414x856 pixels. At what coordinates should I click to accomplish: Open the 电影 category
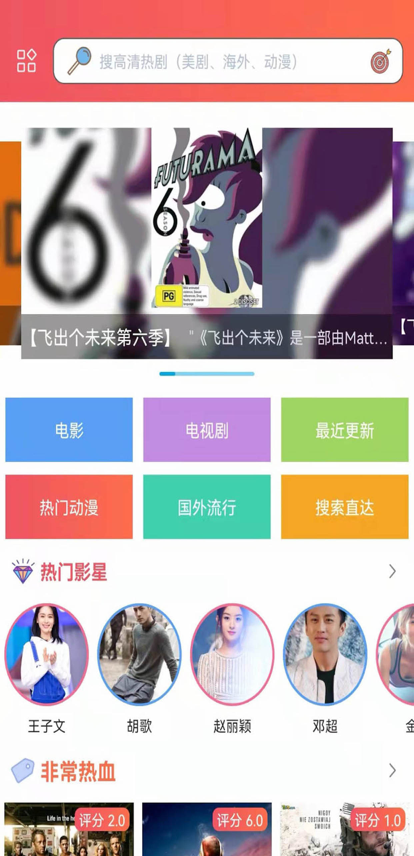pos(69,430)
